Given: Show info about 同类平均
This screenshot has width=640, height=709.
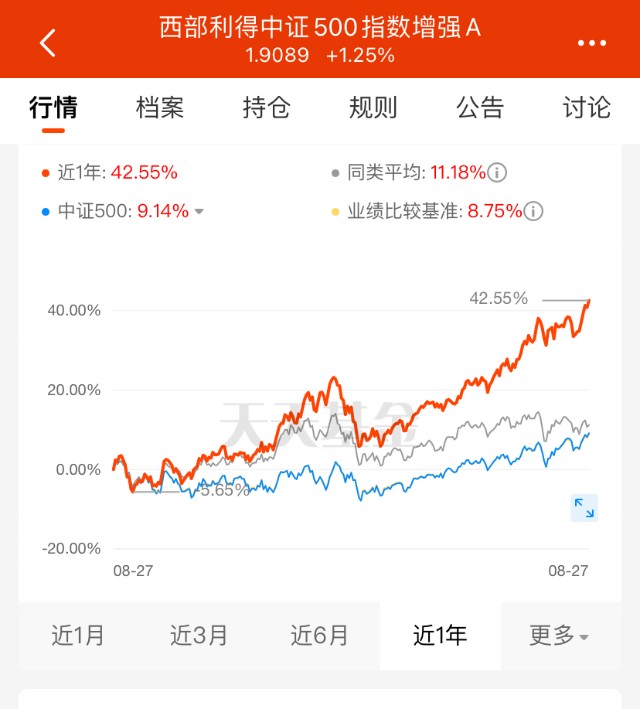Looking at the screenshot, I should (497, 172).
